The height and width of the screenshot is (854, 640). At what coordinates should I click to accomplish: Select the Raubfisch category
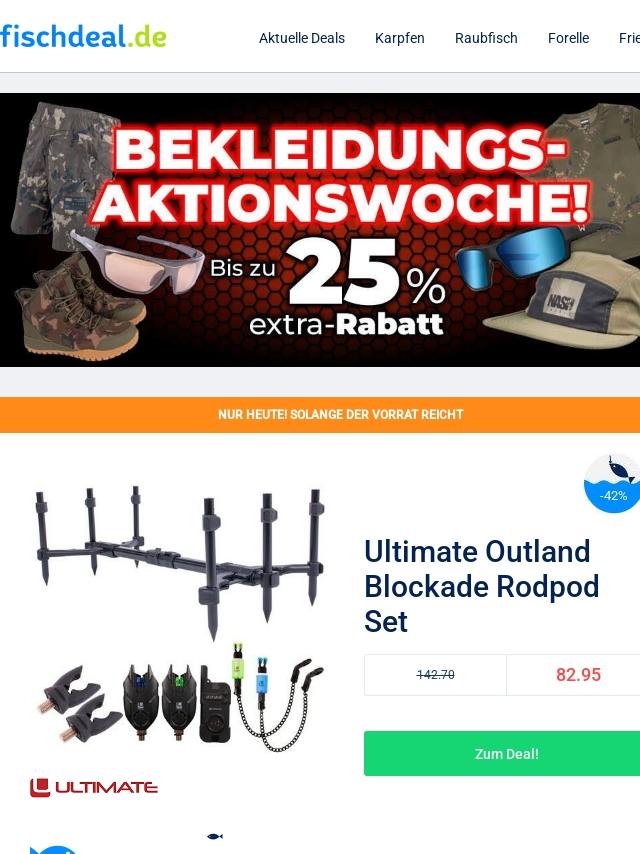[486, 38]
